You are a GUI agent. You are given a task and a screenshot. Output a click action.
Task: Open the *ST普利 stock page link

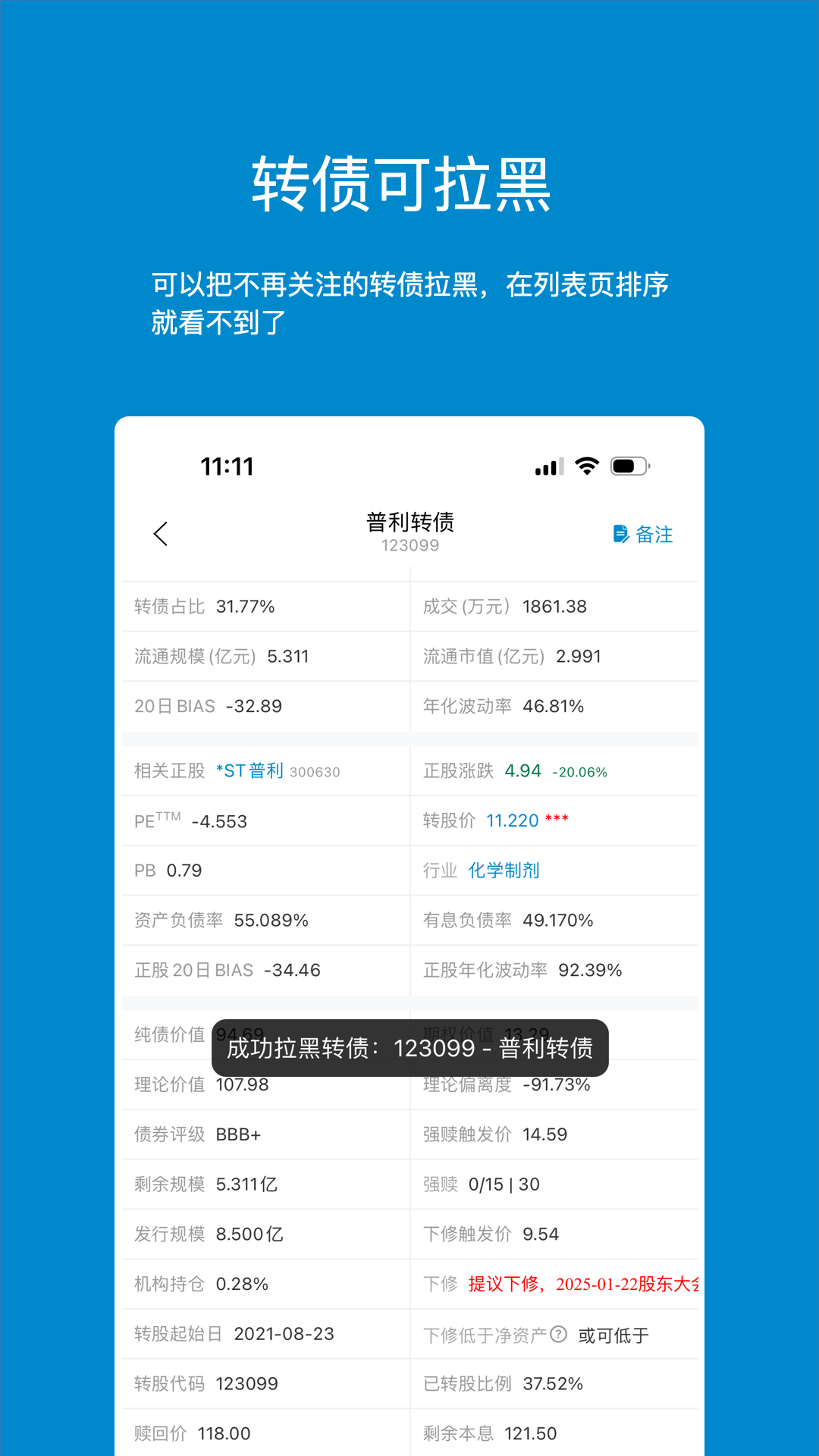click(248, 770)
